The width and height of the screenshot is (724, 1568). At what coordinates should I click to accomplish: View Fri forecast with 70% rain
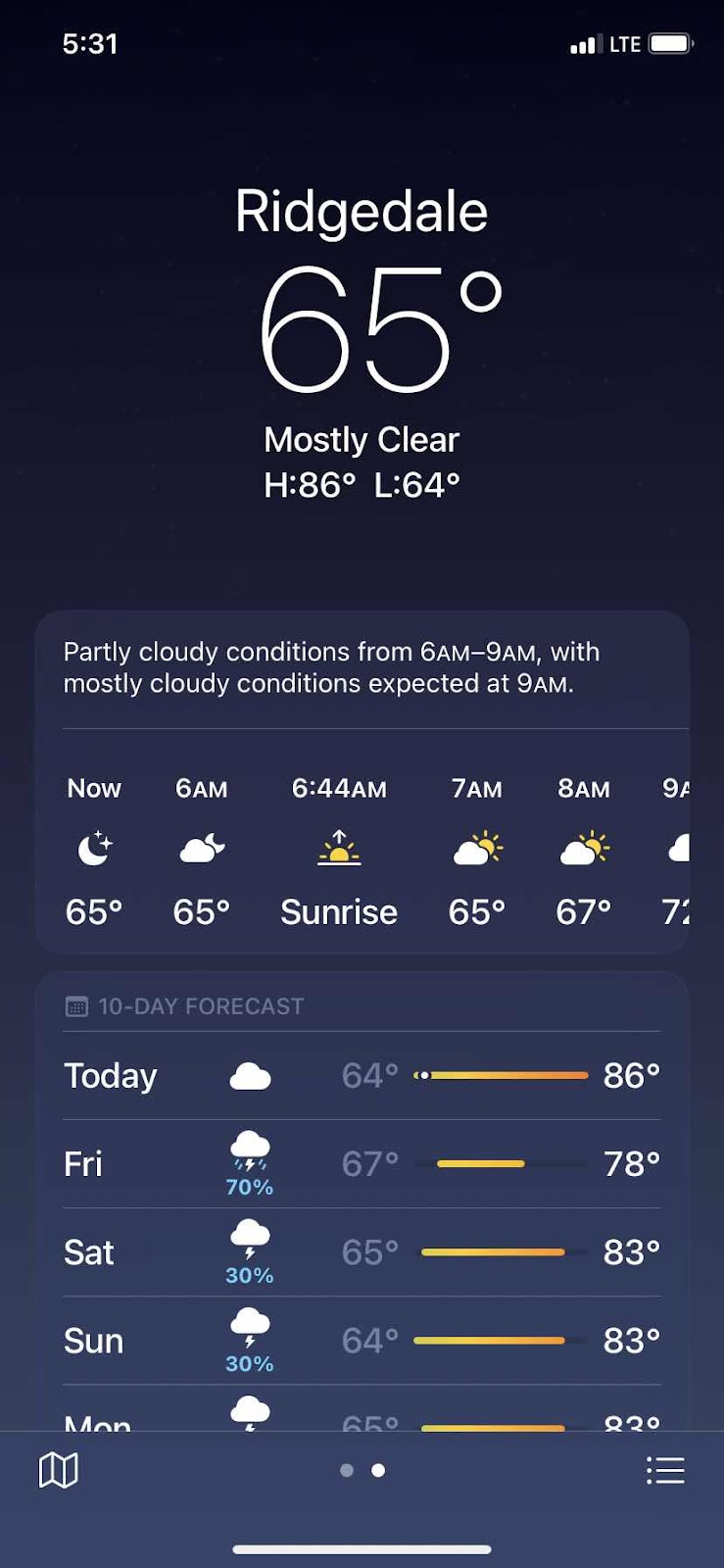point(362,1164)
